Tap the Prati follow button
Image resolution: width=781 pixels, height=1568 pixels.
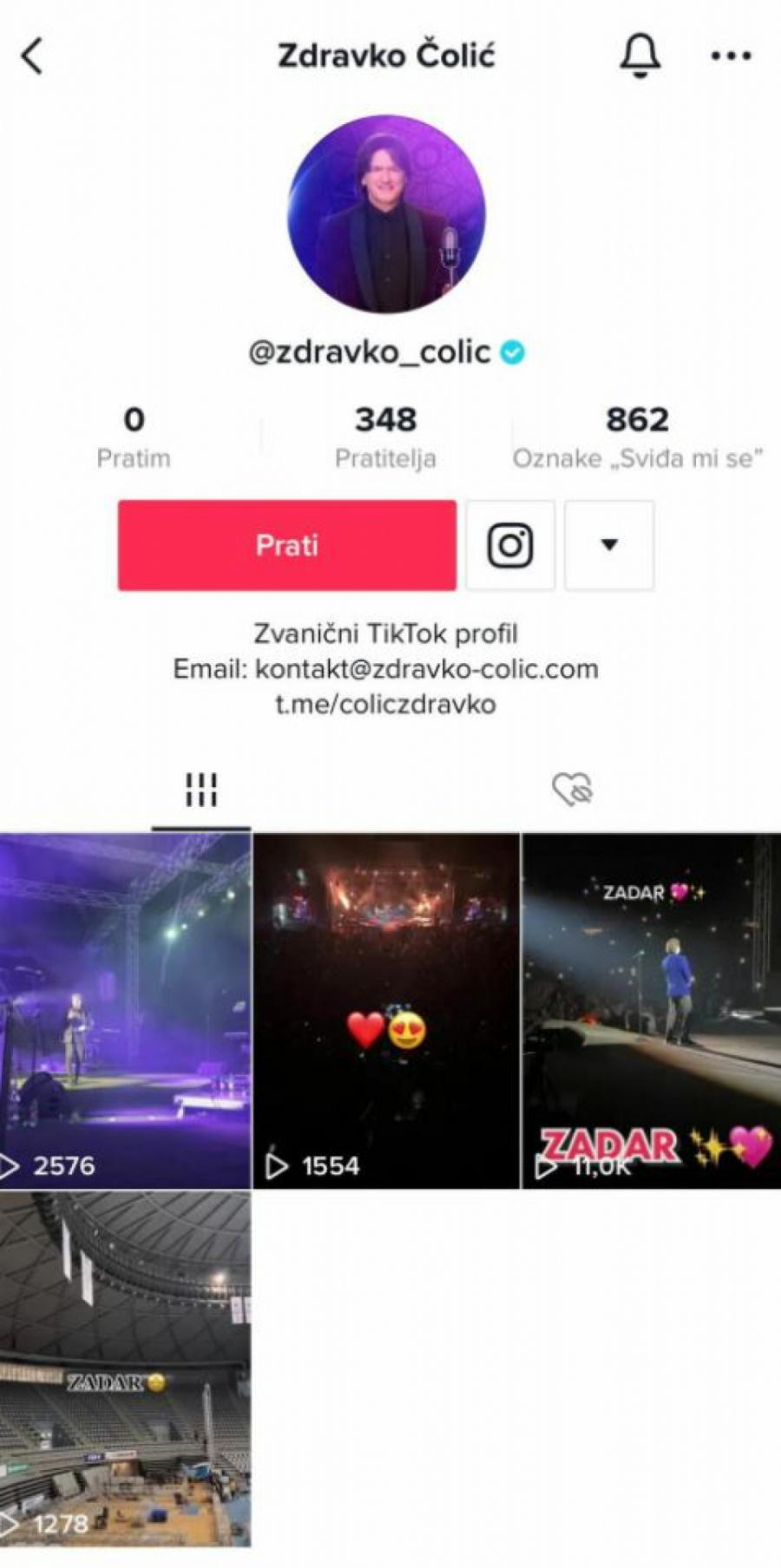[x=286, y=545]
